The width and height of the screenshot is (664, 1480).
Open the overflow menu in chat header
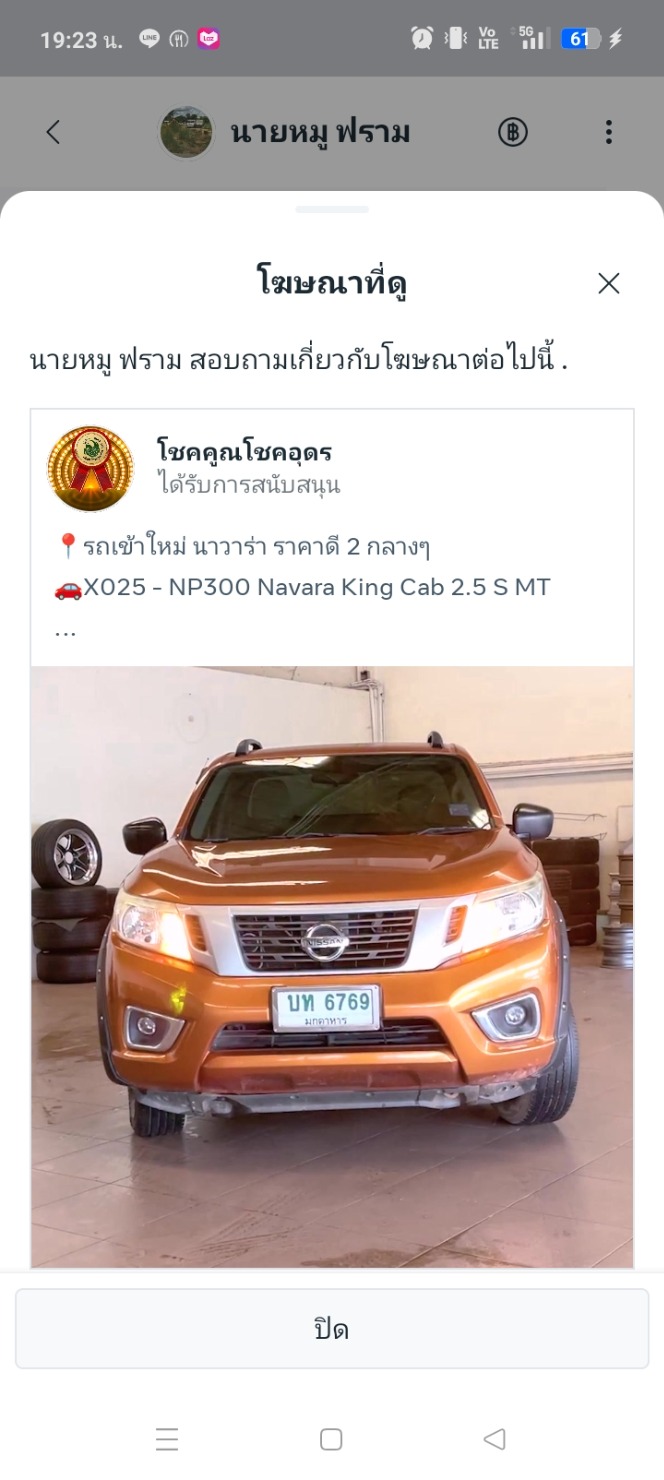[x=608, y=132]
